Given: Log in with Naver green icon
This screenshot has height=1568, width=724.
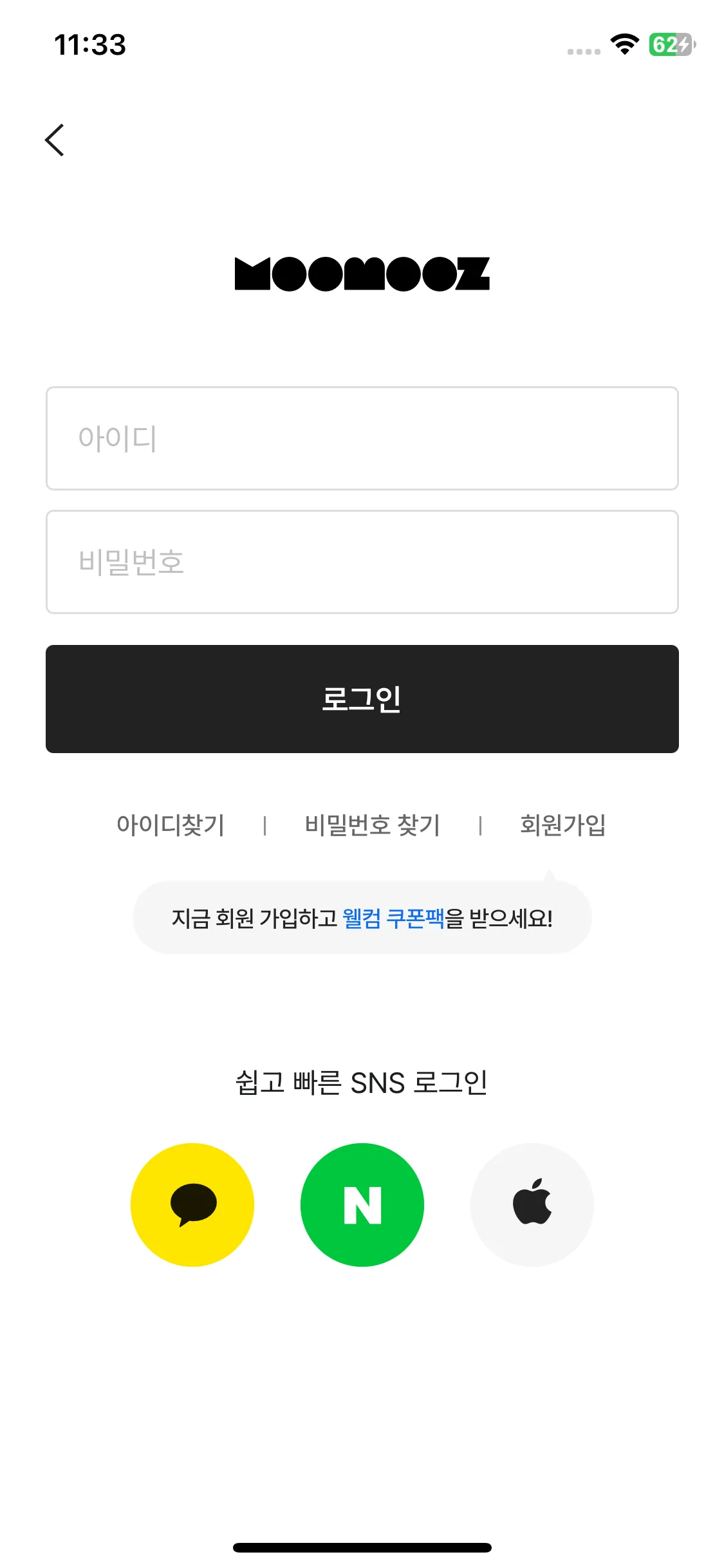Looking at the screenshot, I should 362,1205.
